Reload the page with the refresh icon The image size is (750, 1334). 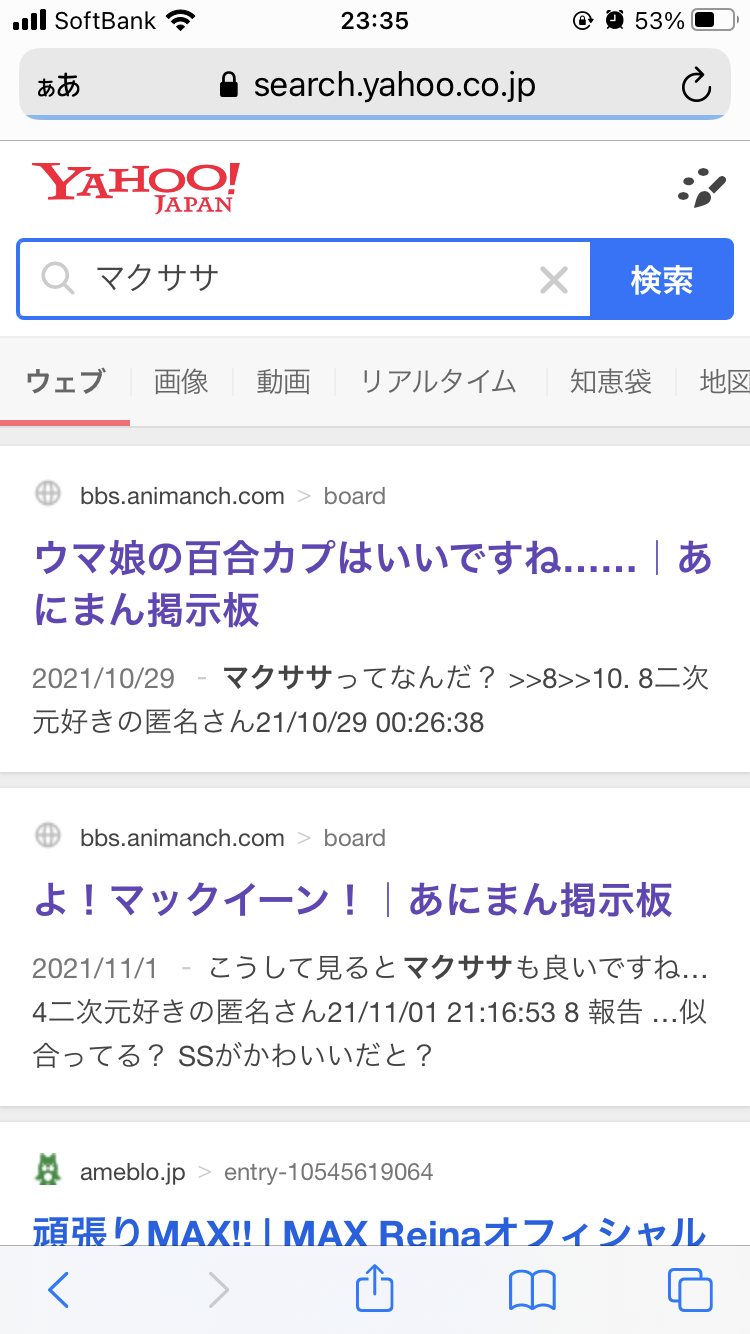point(695,86)
